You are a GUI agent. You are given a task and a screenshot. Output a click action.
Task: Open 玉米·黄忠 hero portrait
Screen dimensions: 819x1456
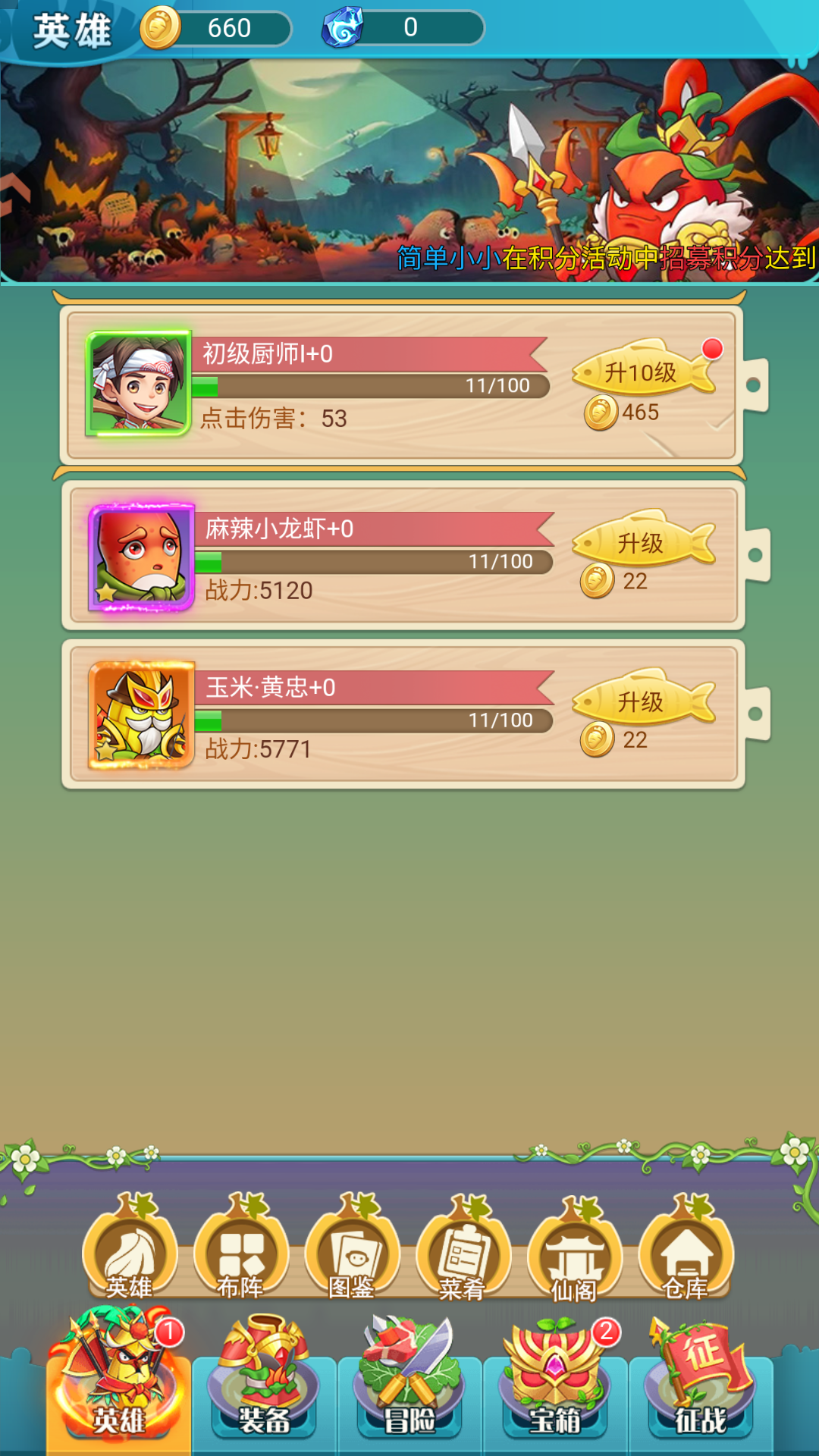[141, 714]
